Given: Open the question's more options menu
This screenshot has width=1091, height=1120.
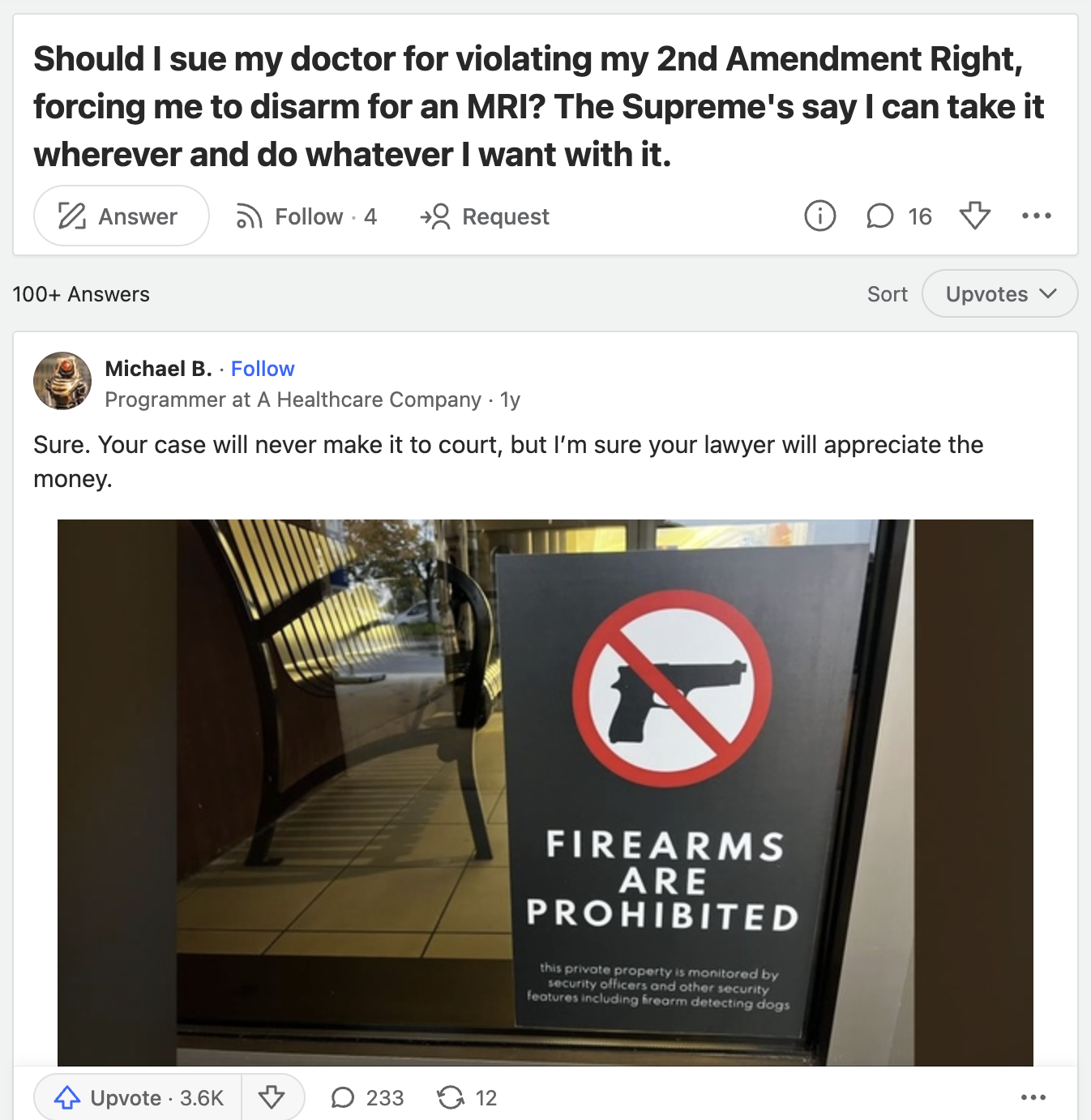Looking at the screenshot, I should coord(1036,216).
